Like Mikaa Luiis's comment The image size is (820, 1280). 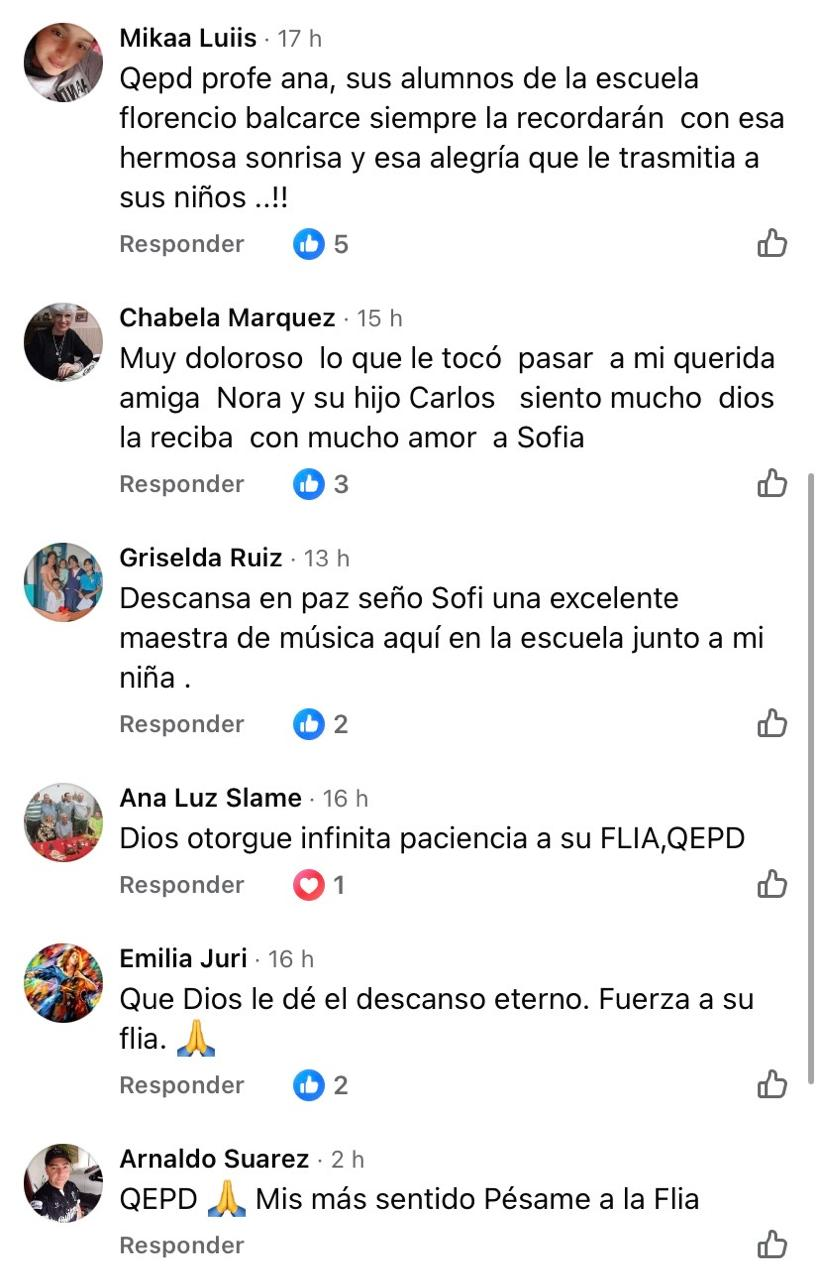click(x=772, y=244)
